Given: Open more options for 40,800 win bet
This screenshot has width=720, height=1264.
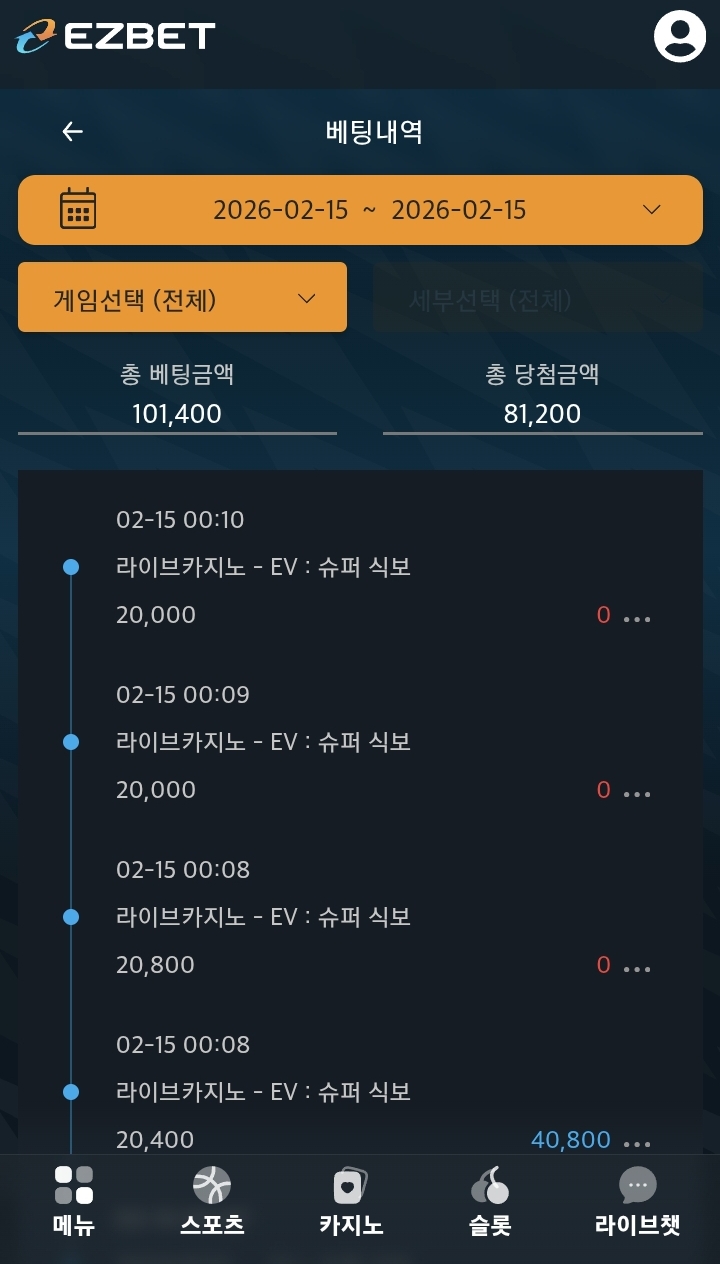Looking at the screenshot, I should pyautogui.click(x=637, y=1143).
